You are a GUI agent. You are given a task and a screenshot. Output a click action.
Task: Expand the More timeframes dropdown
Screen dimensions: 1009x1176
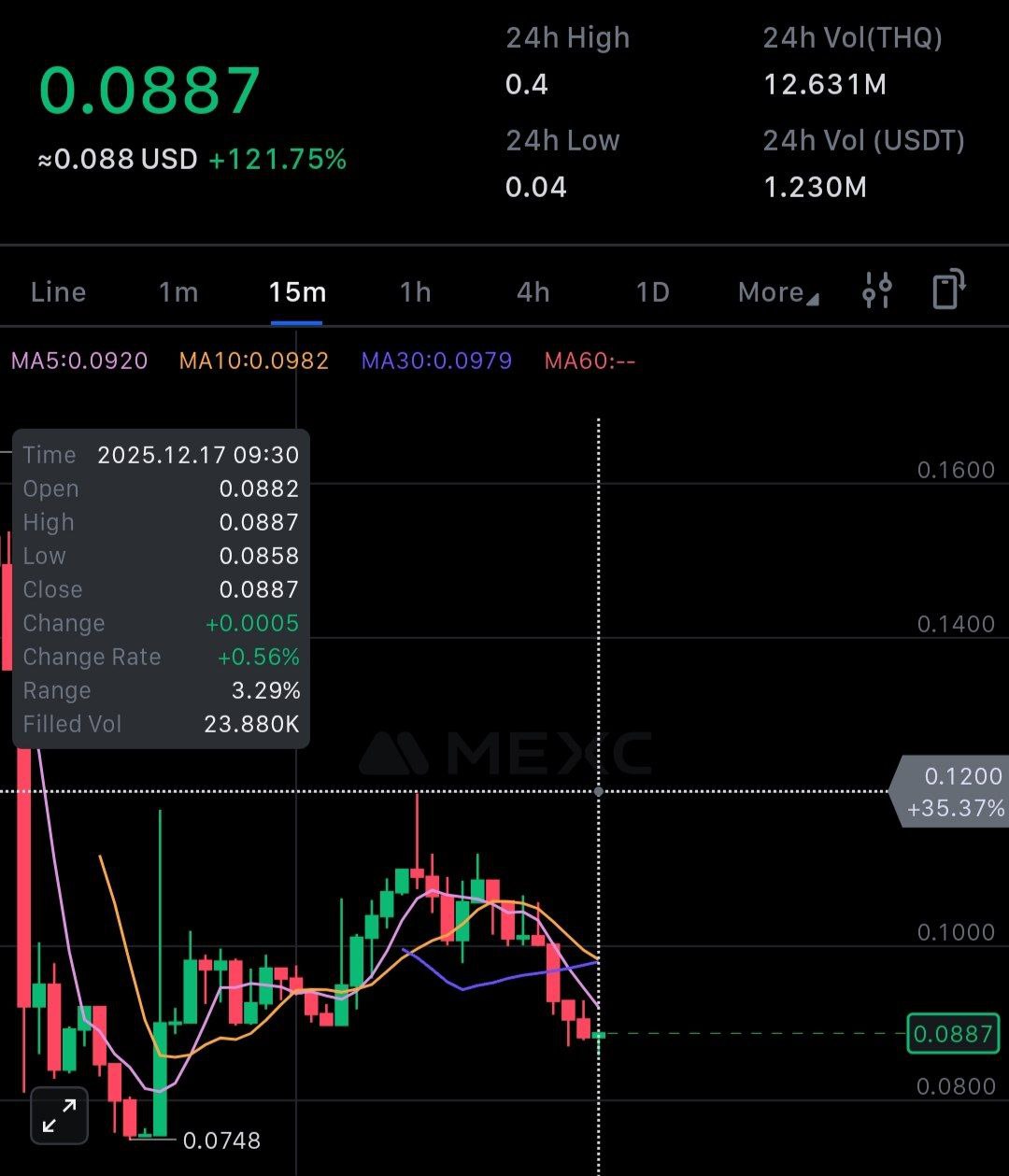[777, 292]
